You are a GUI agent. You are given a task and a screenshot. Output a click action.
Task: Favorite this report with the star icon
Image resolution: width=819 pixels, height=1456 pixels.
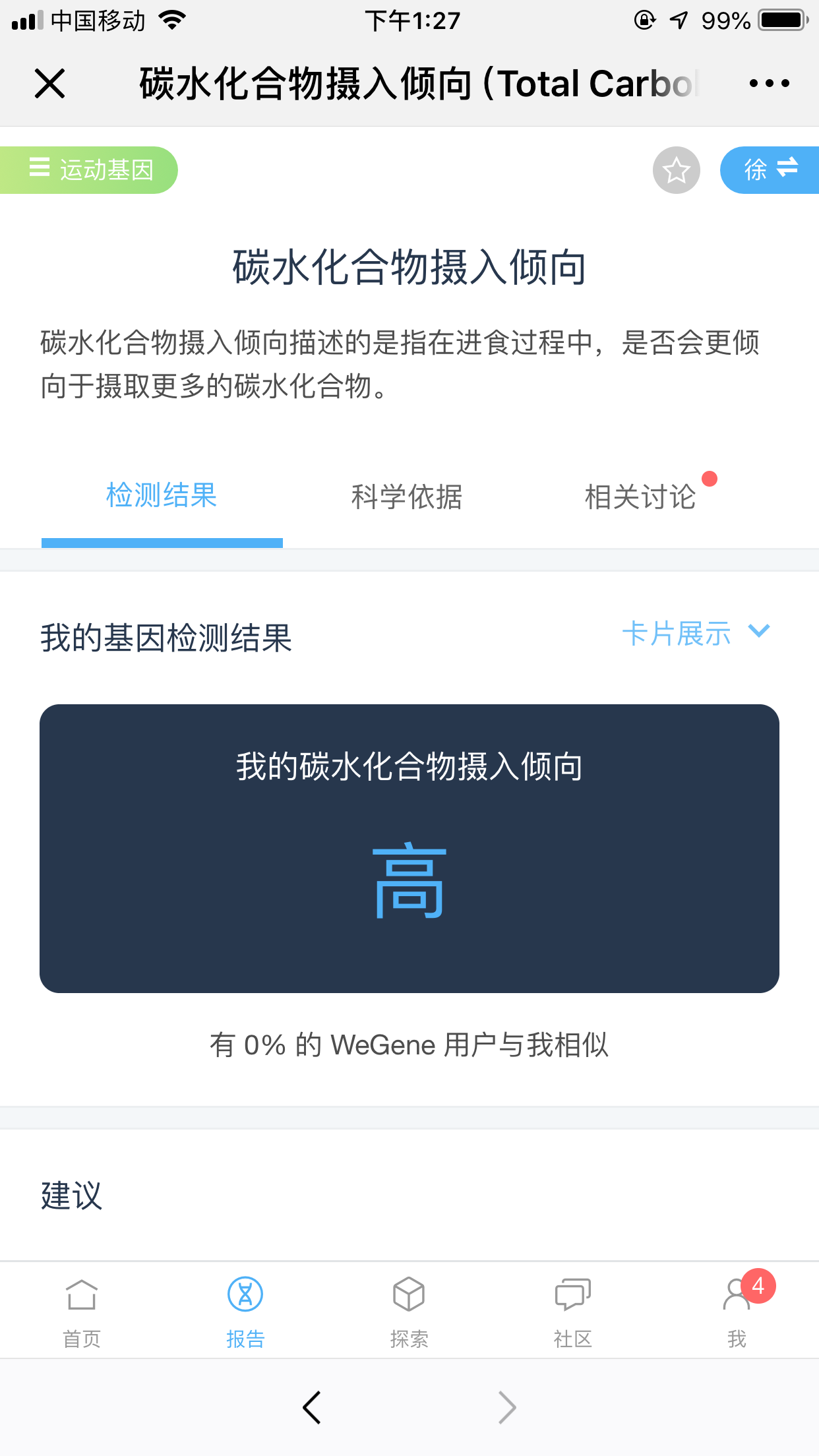677,170
